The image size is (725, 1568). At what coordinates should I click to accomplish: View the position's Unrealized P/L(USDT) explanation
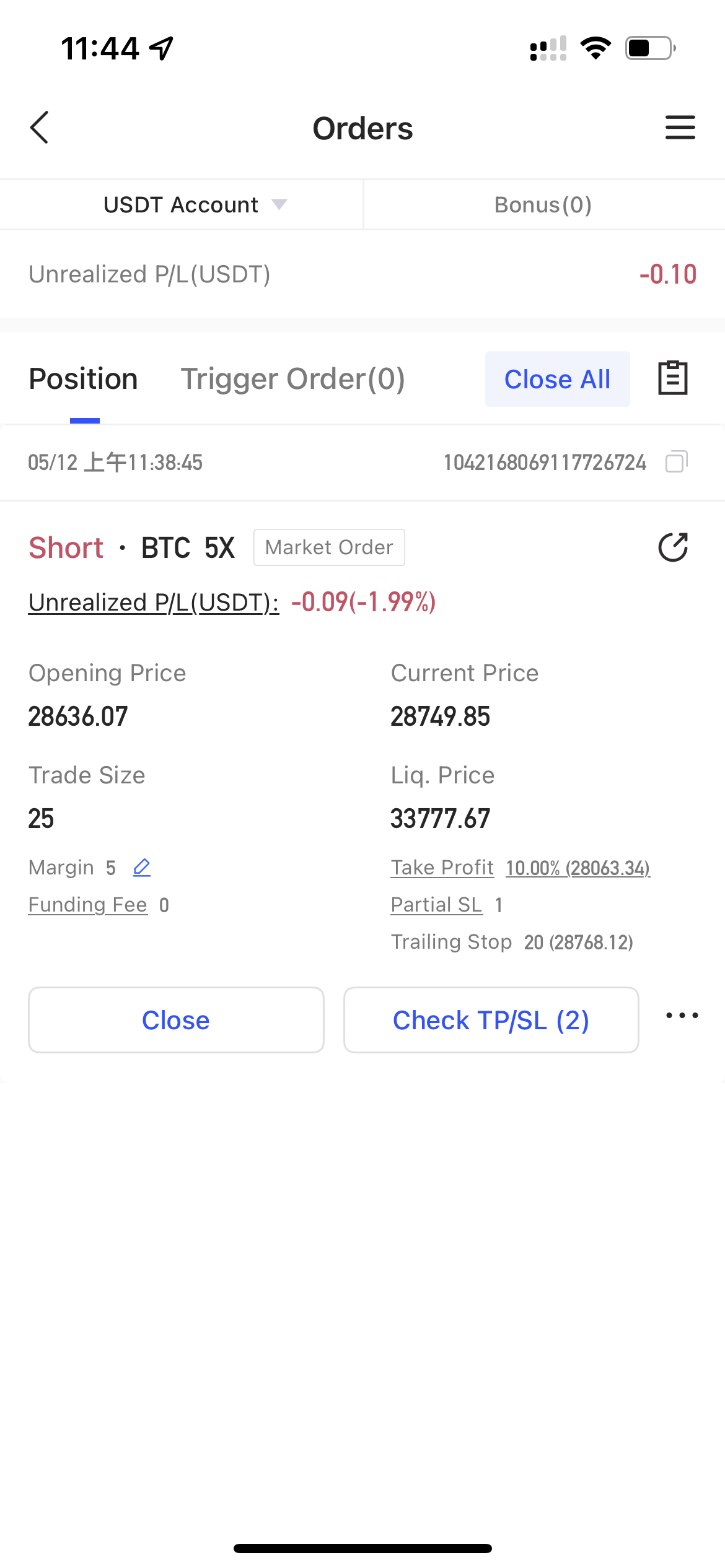154,603
